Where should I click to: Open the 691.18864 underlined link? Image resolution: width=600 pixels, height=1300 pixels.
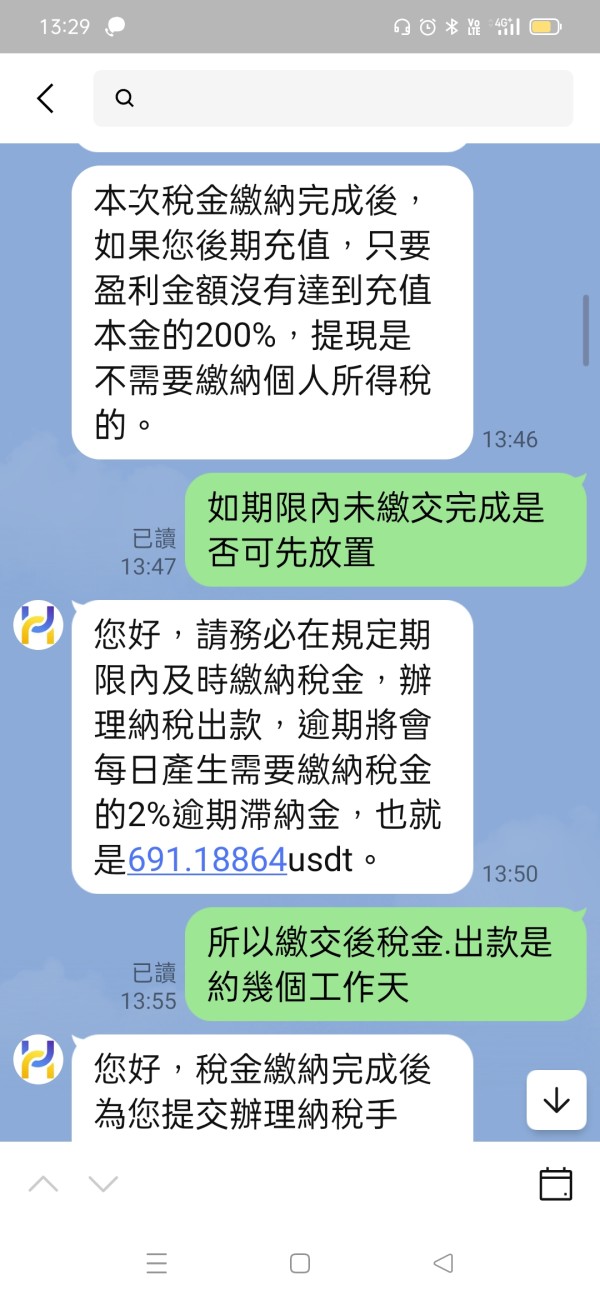point(207,860)
